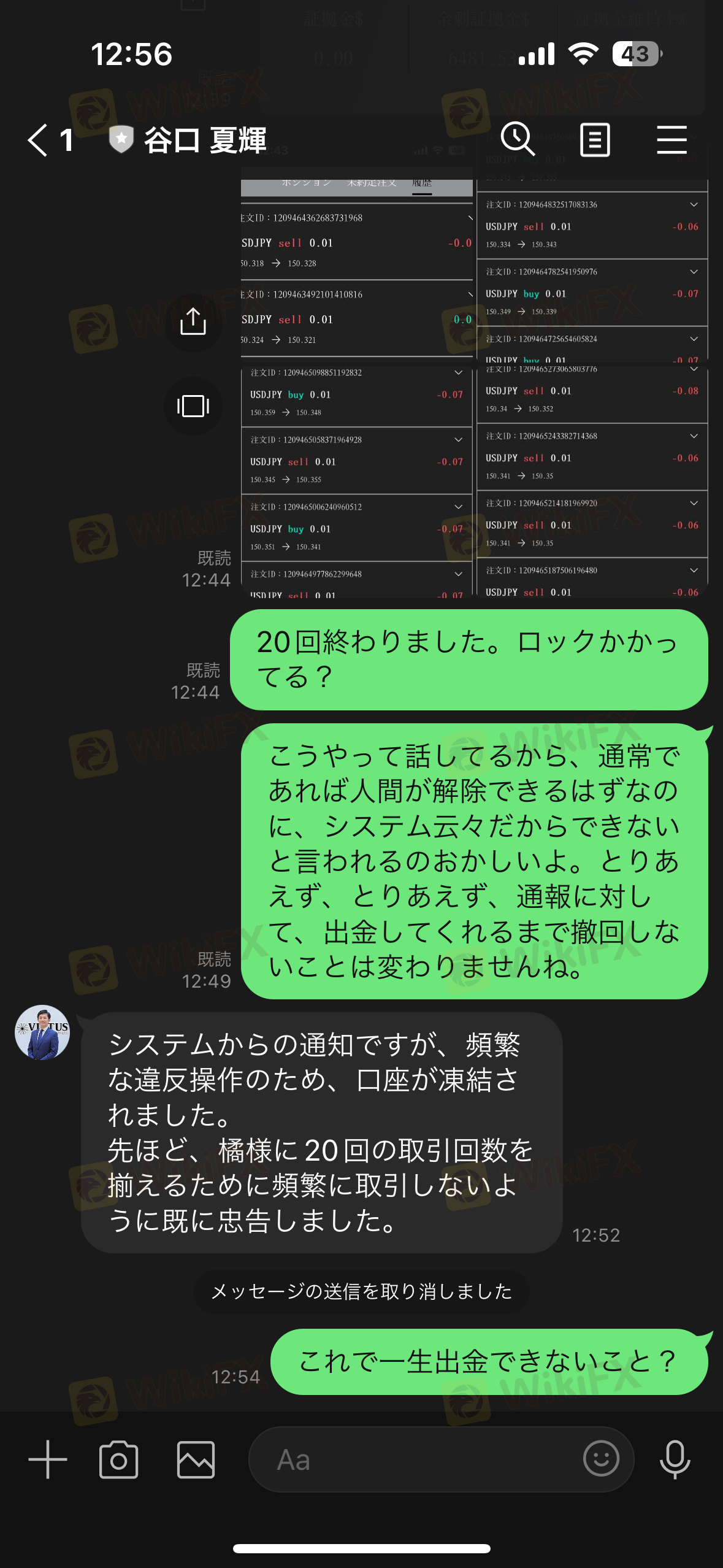Open the sender's profile picture
The image size is (723, 1568).
point(42,1032)
